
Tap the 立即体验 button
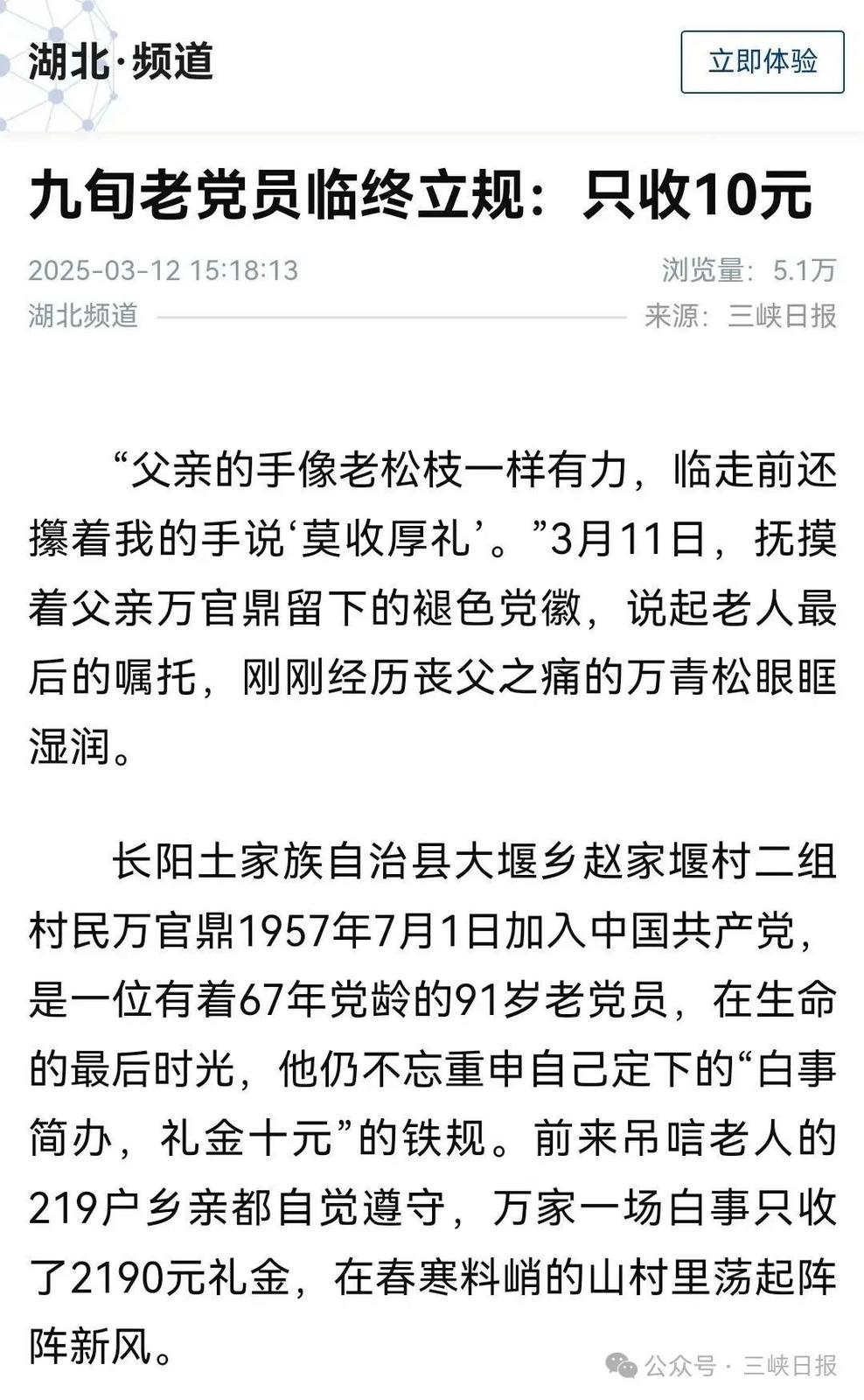point(762,62)
